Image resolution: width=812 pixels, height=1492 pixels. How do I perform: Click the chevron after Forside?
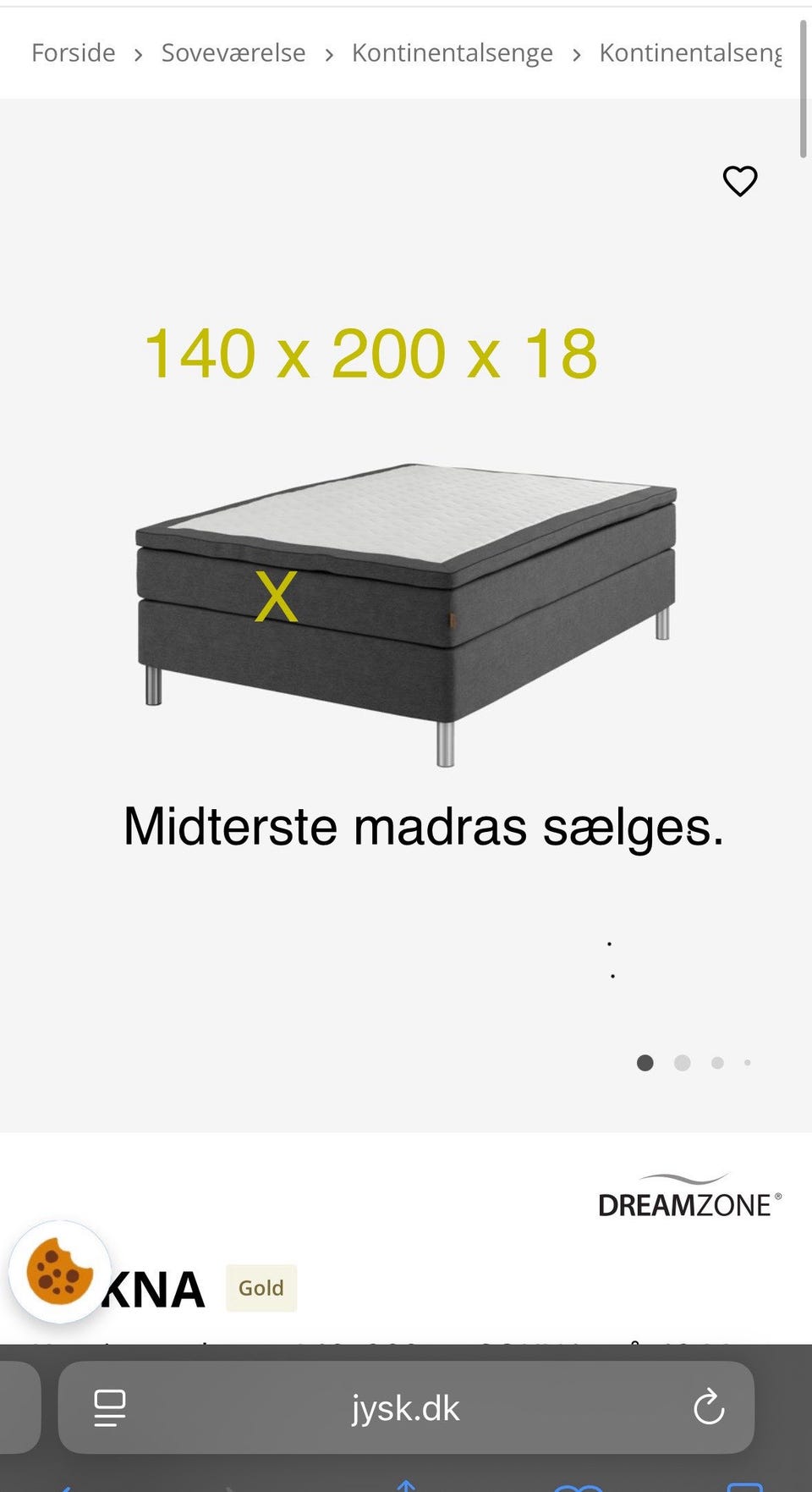(x=137, y=52)
